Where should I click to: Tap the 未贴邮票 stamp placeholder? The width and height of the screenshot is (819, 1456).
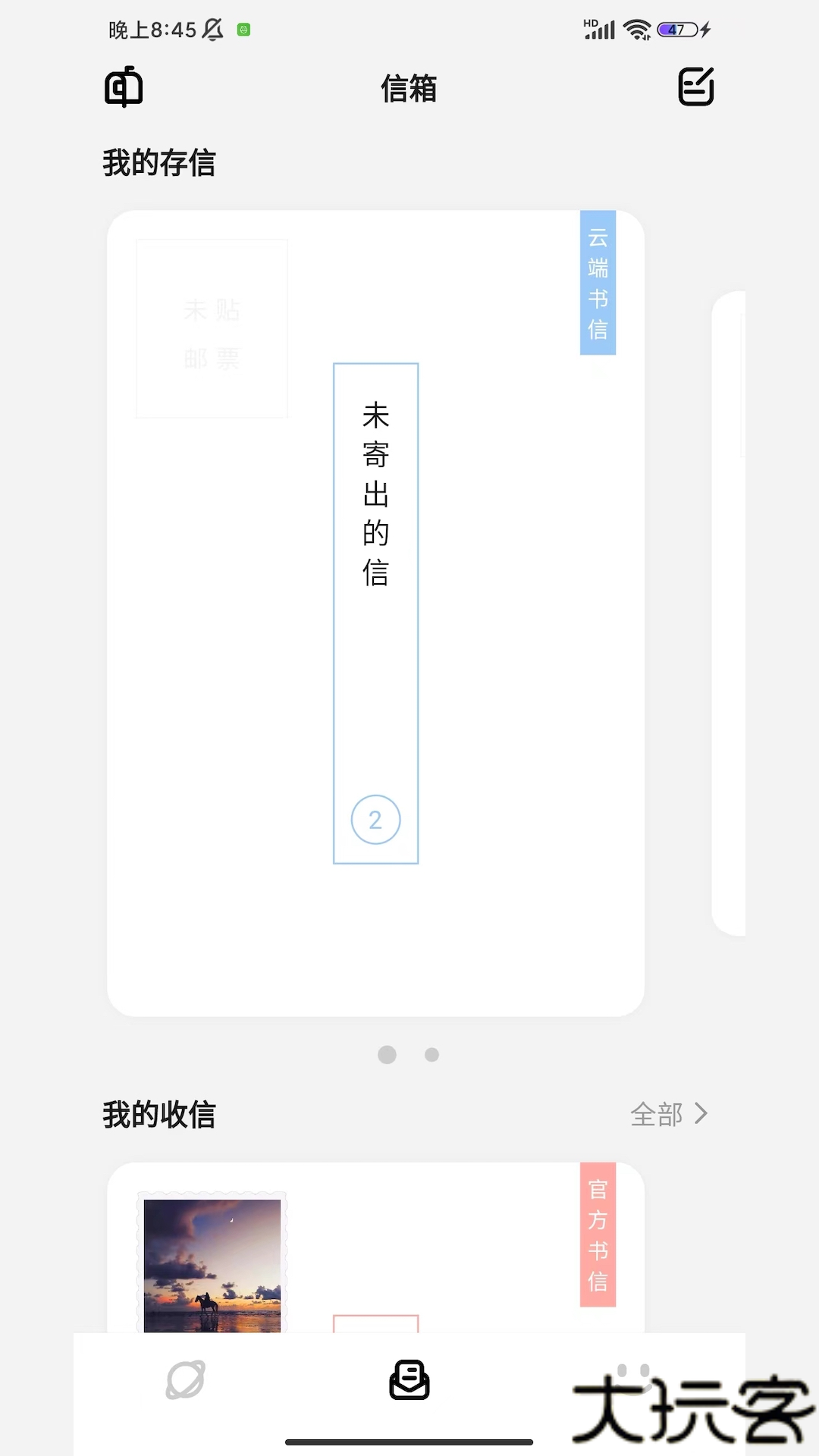tap(211, 328)
